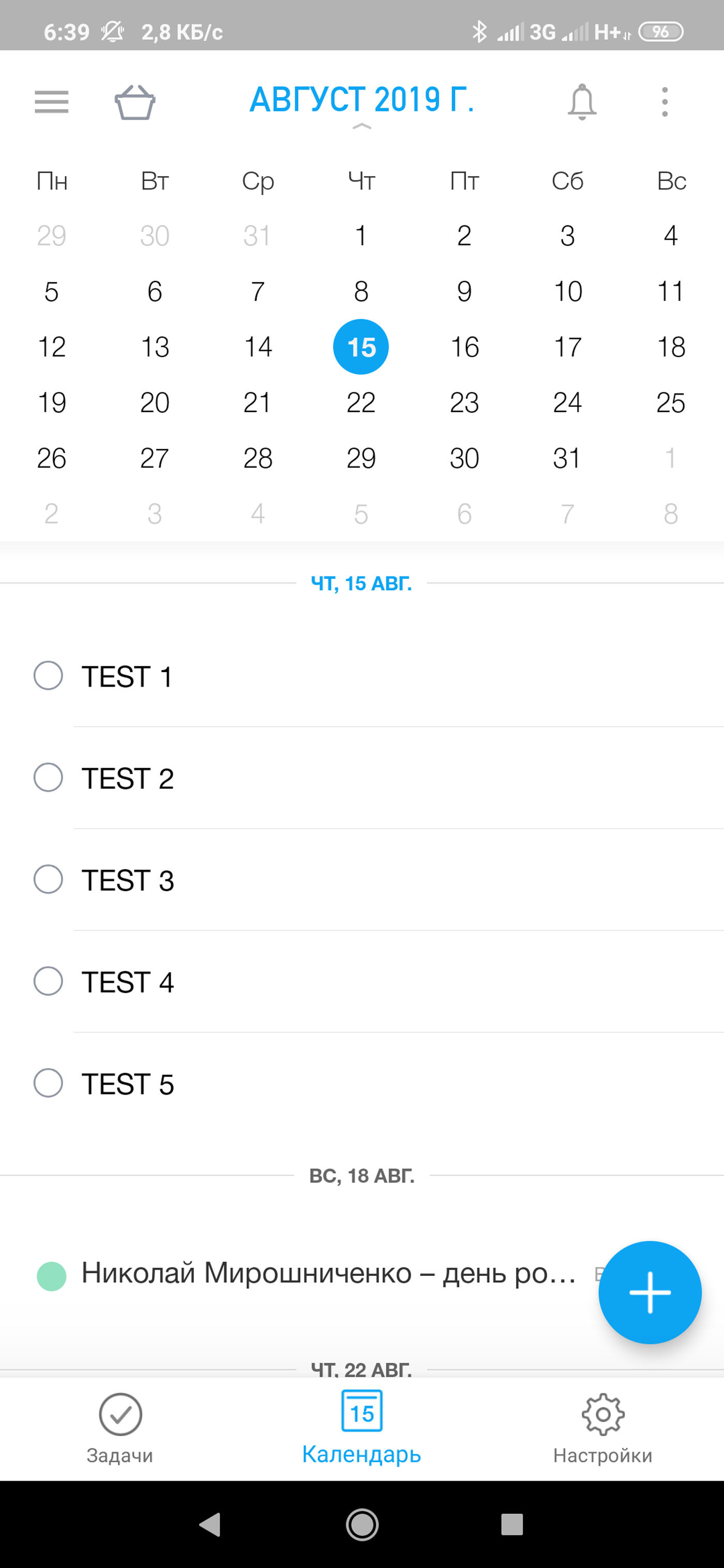Select August 22 in the calendar
This screenshot has width=724, height=1568.
(361, 402)
